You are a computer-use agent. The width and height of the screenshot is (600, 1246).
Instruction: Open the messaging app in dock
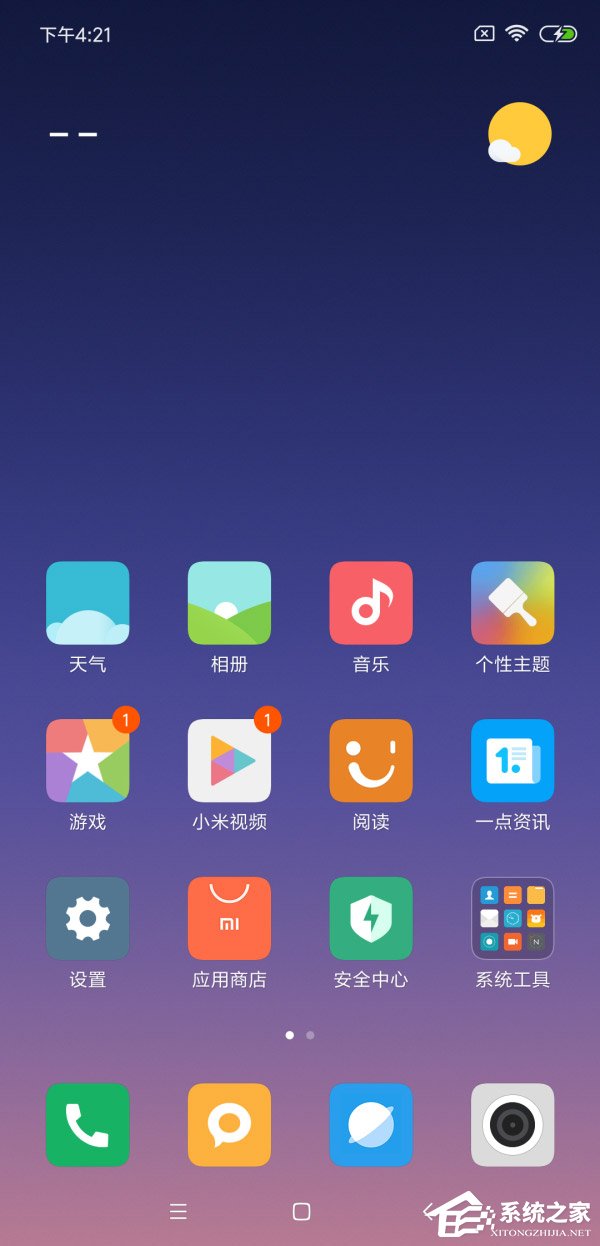(229, 1125)
